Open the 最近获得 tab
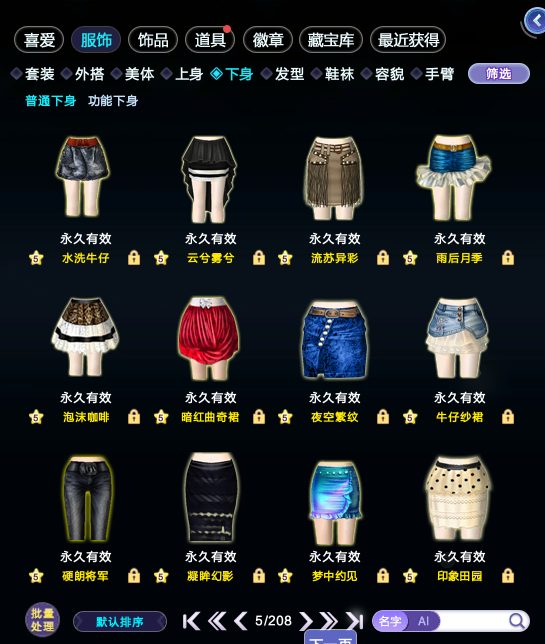545x644 pixels. 408,40
